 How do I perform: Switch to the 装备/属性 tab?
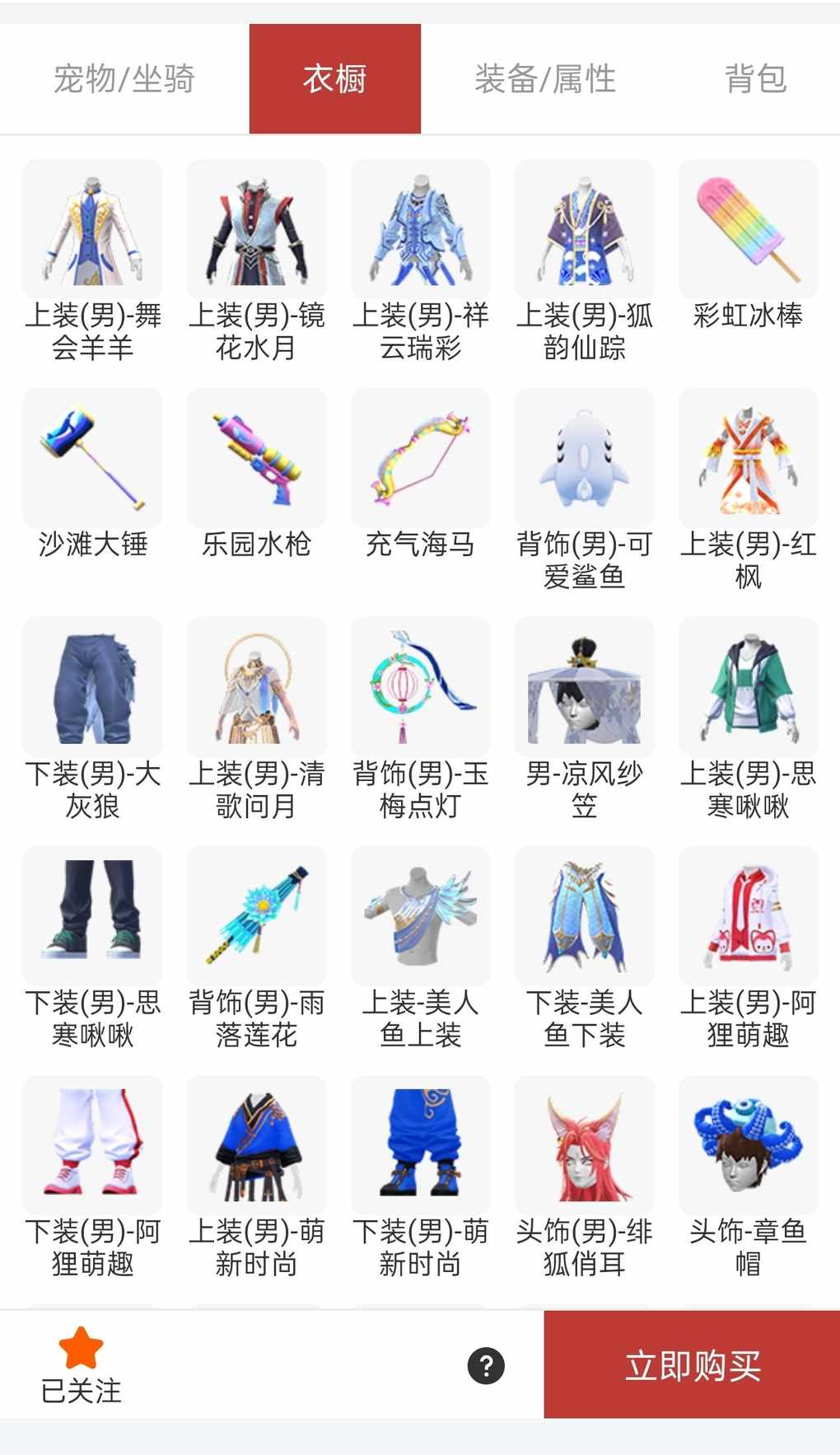[x=544, y=79]
